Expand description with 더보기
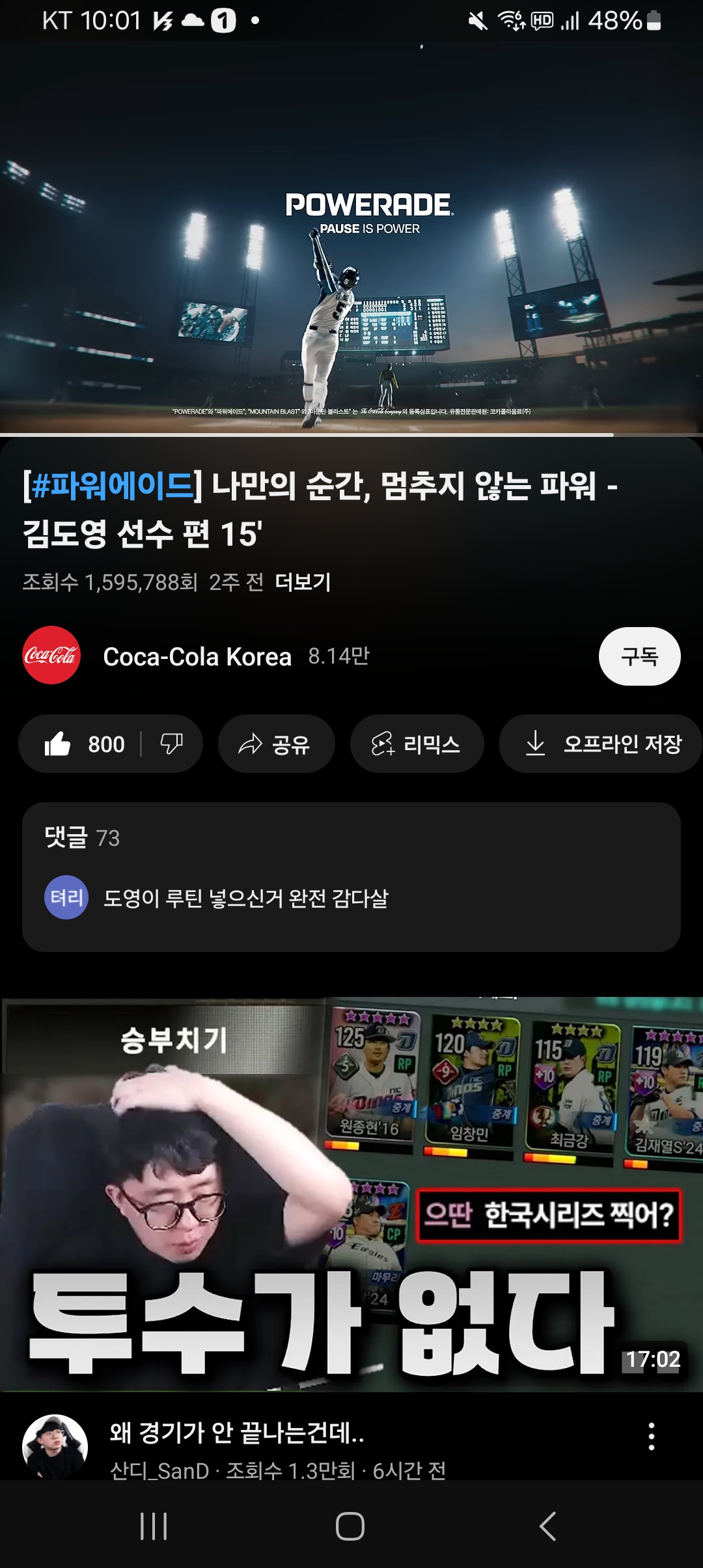This screenshot has height=1568, width=703. 303,581
